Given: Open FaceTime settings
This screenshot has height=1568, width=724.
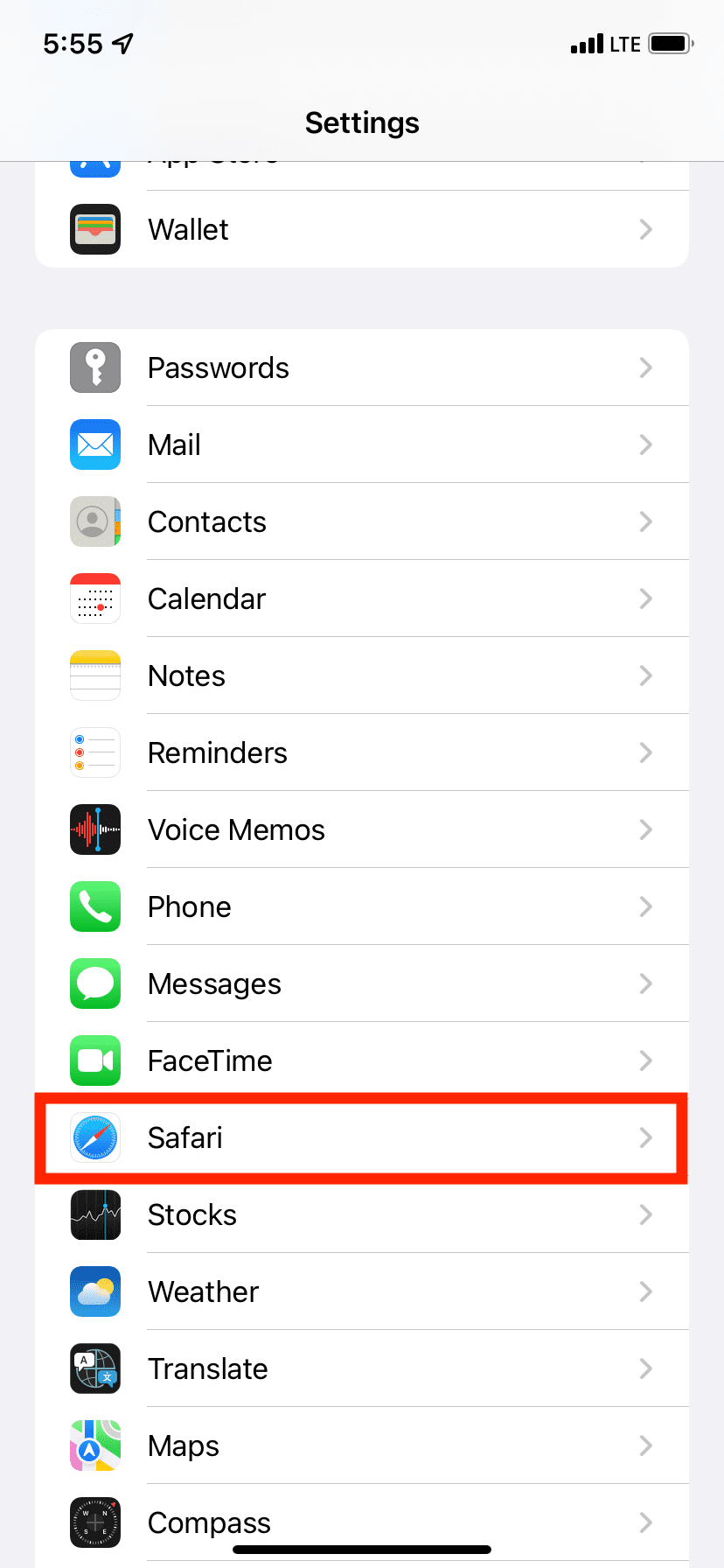Looking at the screenshot, I should (362, 1060).
